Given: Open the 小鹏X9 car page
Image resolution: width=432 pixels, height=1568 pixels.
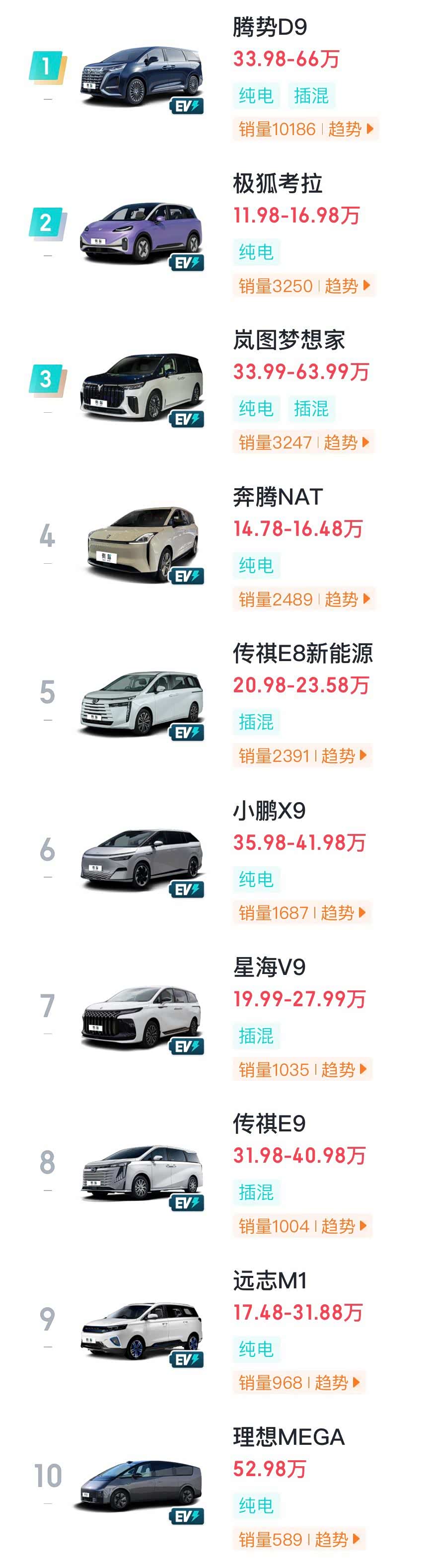Looking at the screenshot, I should tap(269, 810).
